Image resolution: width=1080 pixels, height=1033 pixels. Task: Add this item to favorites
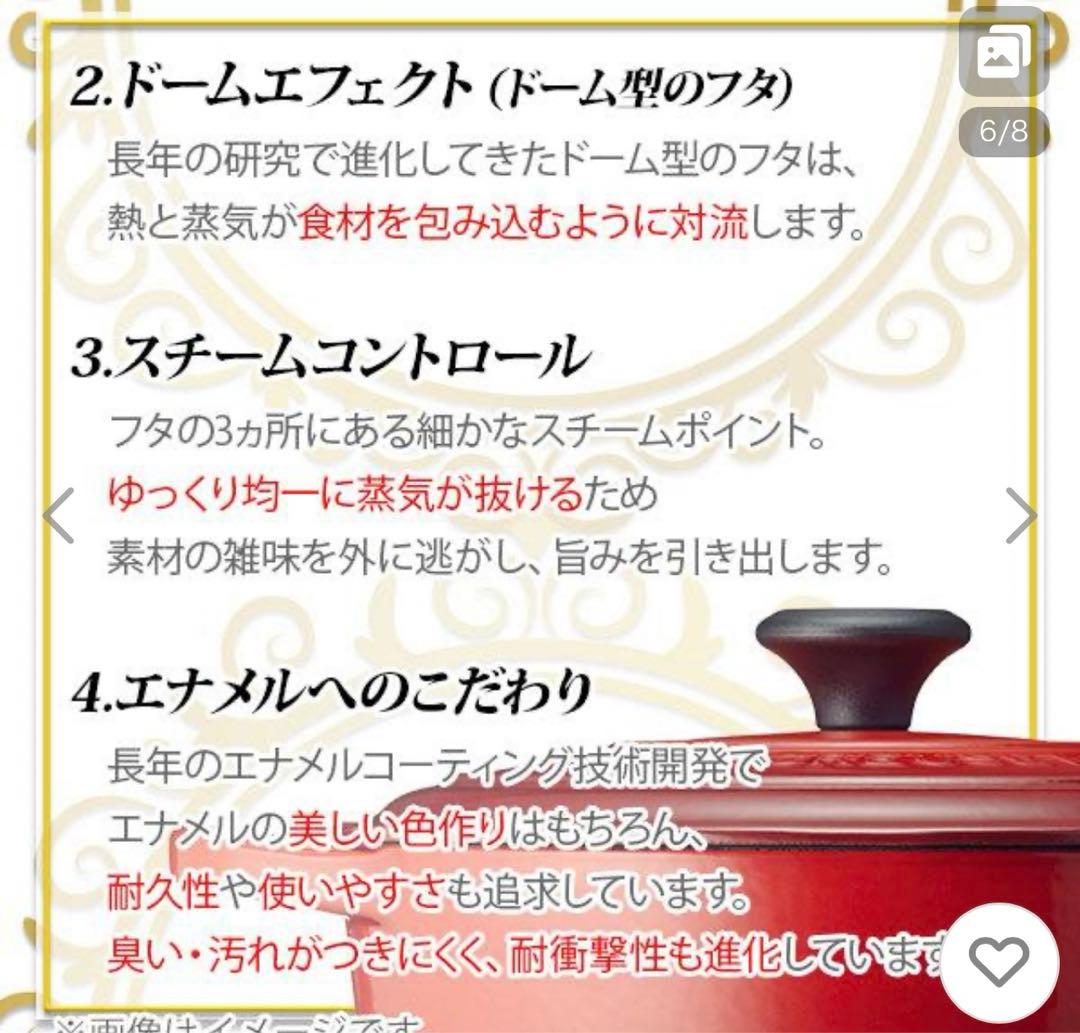coord(999,963)
